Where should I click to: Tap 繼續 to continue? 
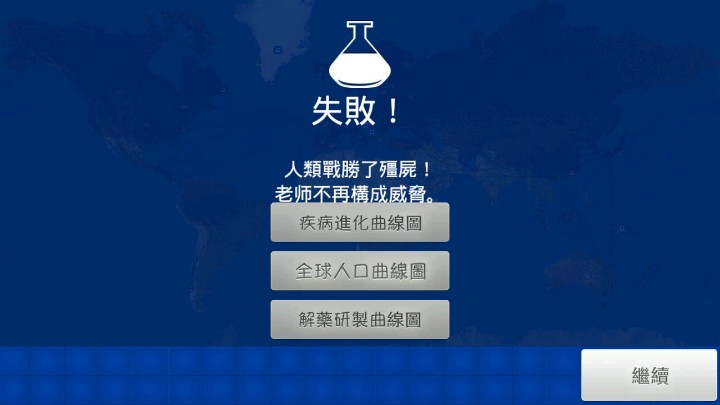pos(649,375)
